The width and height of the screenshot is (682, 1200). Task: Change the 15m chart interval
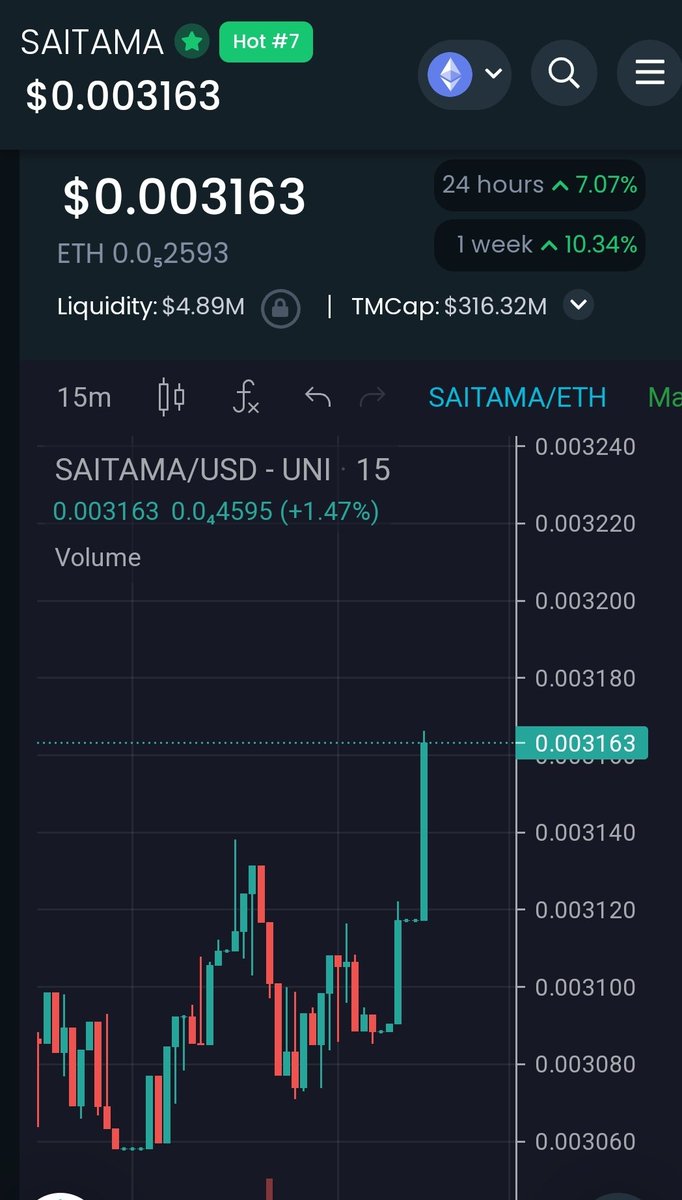[85, 397]
